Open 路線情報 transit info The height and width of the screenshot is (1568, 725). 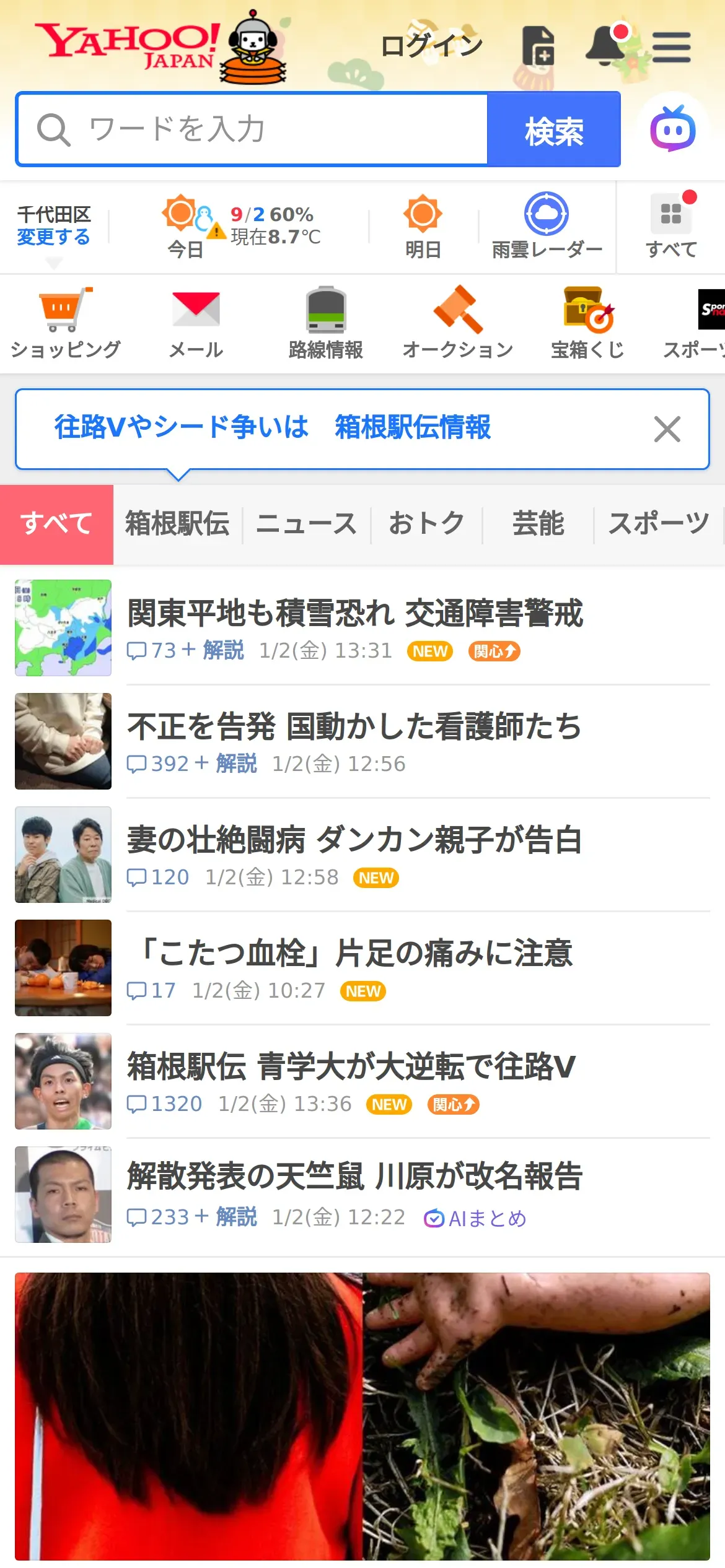coord(326,323)
